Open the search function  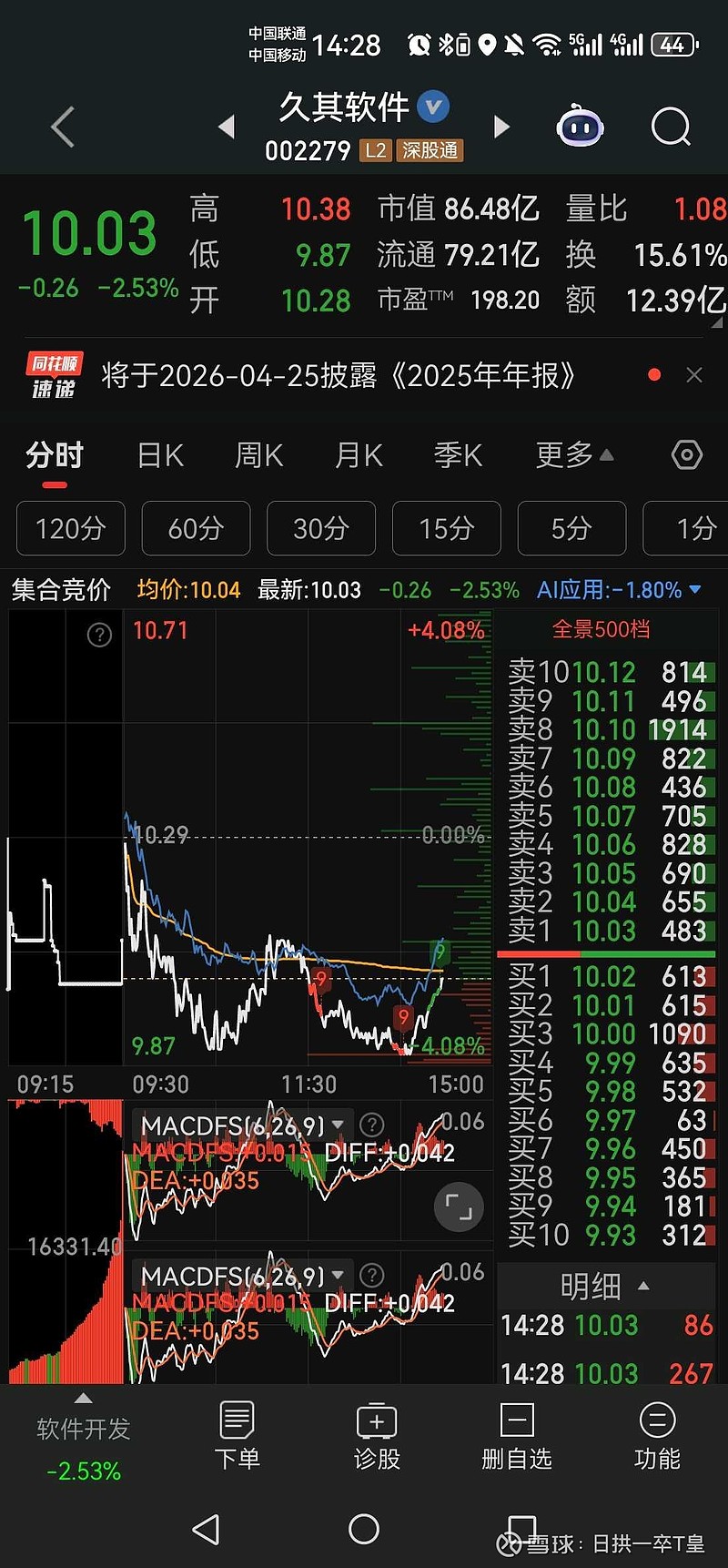point(671,127)
